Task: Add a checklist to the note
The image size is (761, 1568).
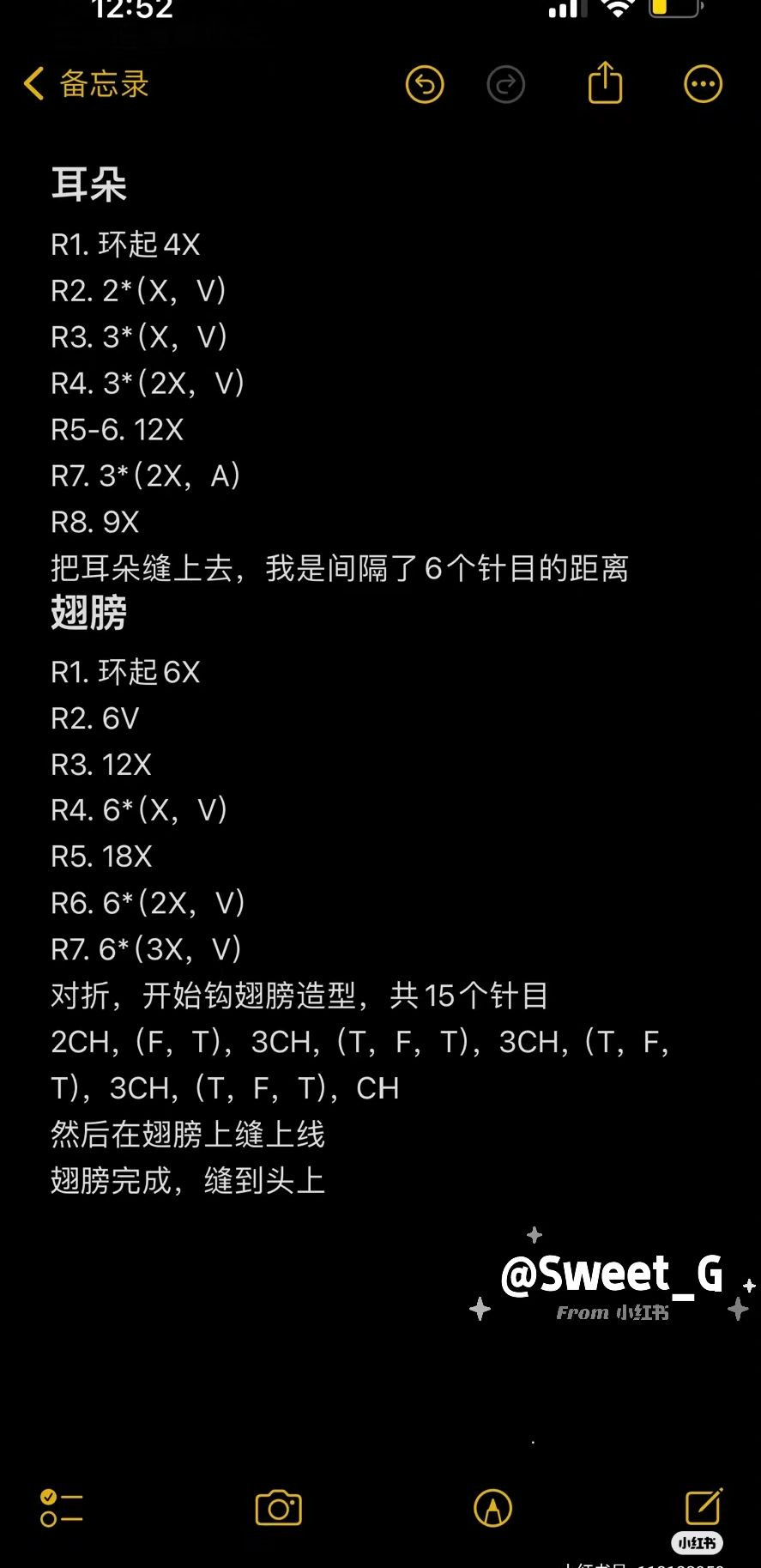Action: click(61, 1508)
